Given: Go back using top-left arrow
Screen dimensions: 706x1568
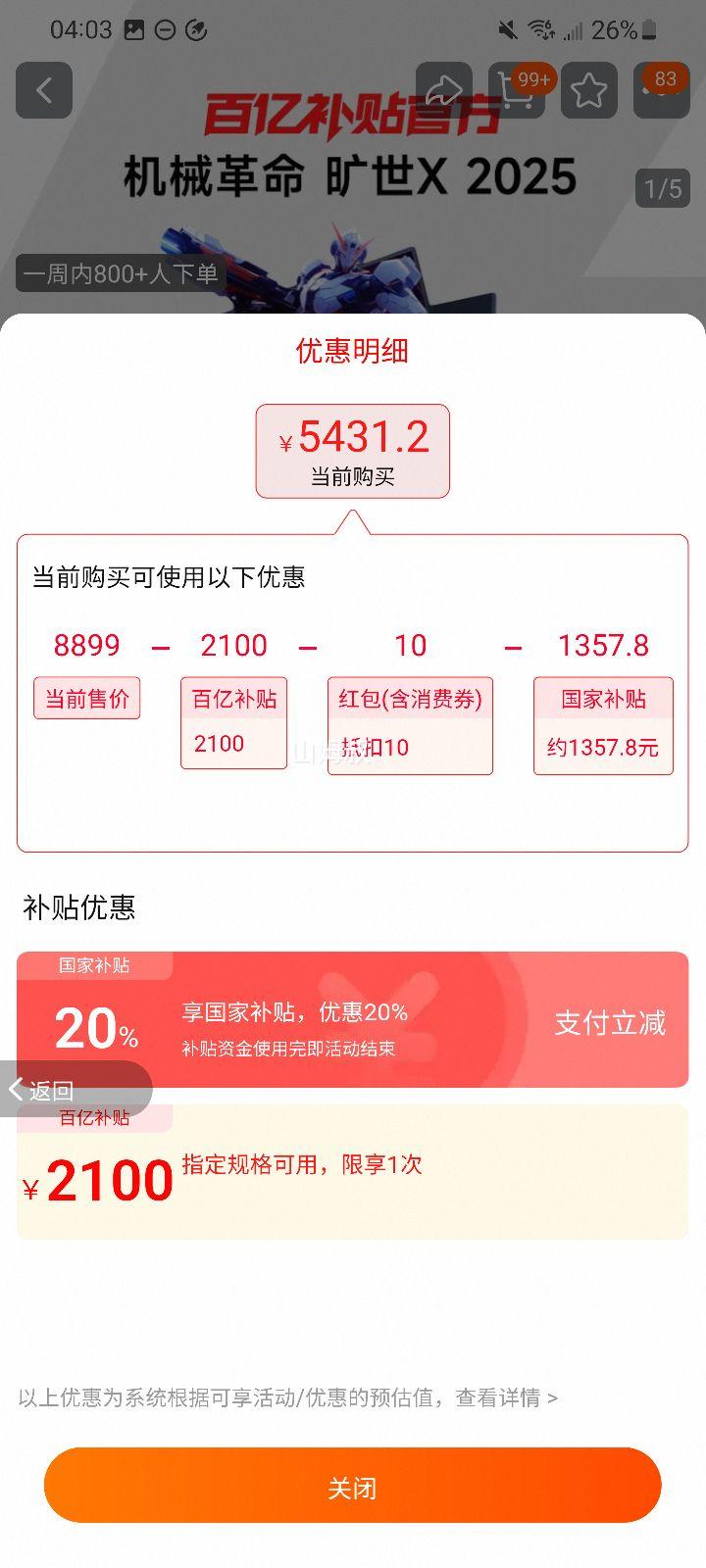Looking at the screenshot, I should point(44,91).
